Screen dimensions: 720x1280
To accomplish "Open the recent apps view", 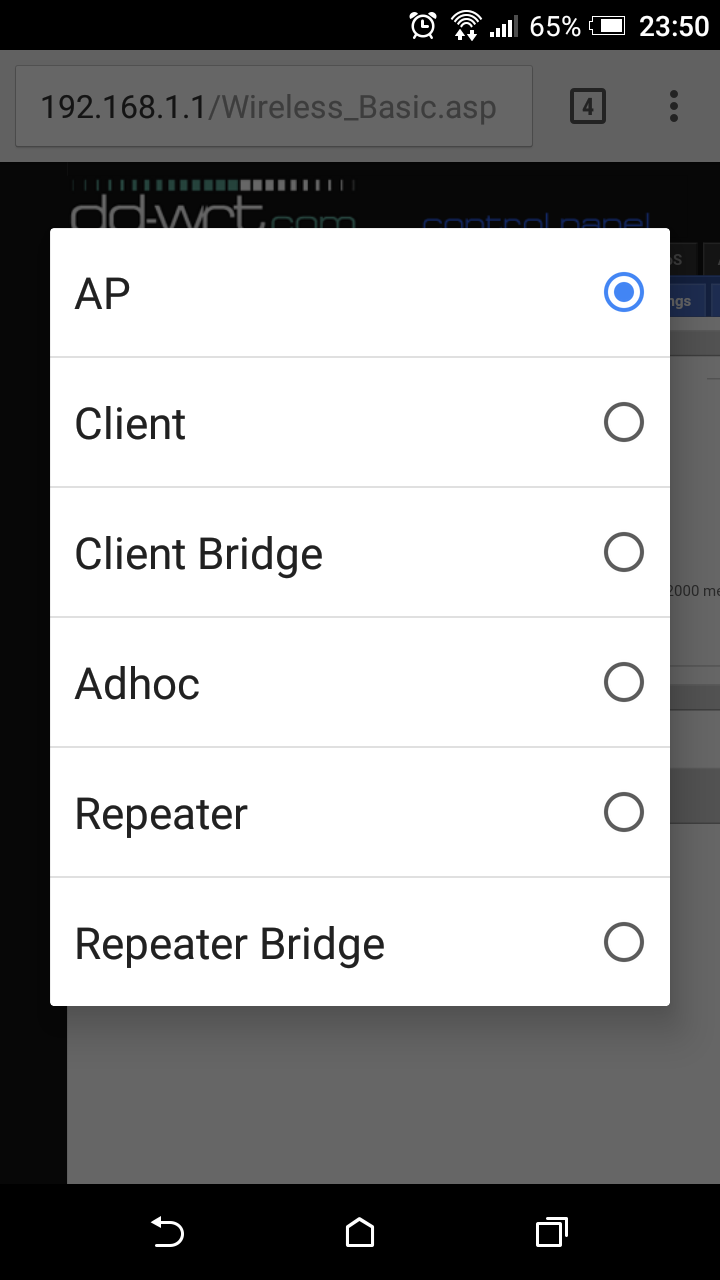I will point(552,1232).
